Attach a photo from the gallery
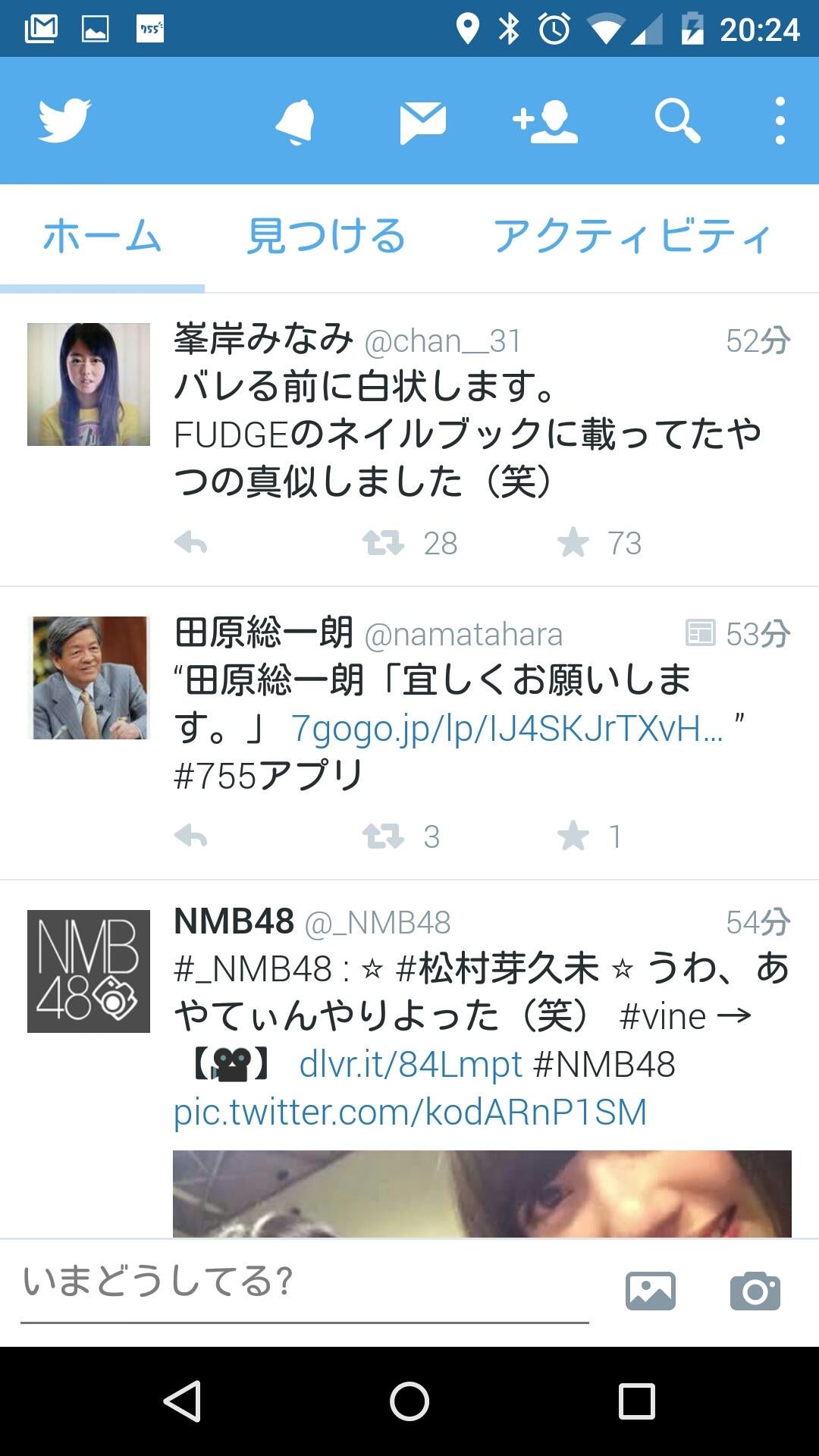Screen dimensions: 819x1456 pyautogui.click(x=650, y=1291)
